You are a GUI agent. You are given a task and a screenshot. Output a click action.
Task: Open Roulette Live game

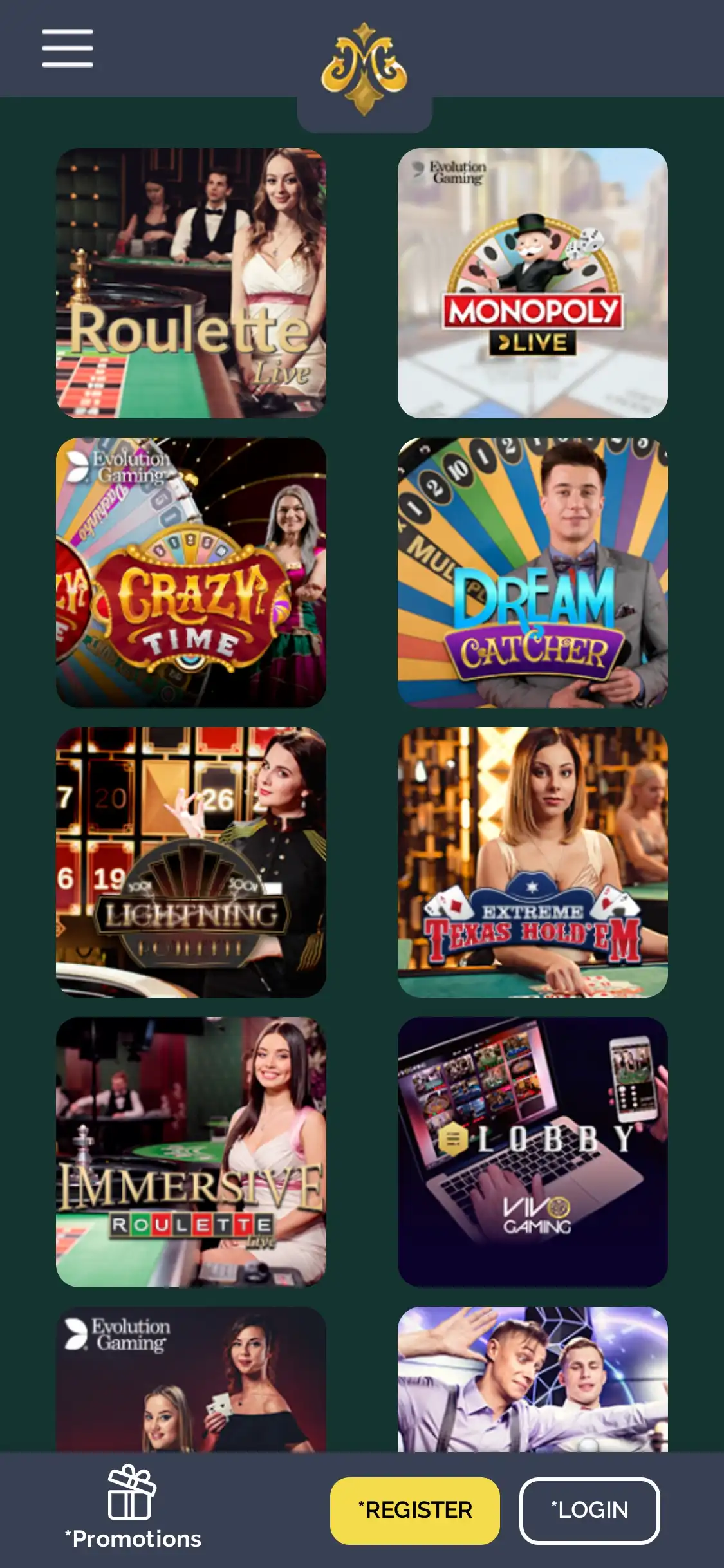[191, 283]
